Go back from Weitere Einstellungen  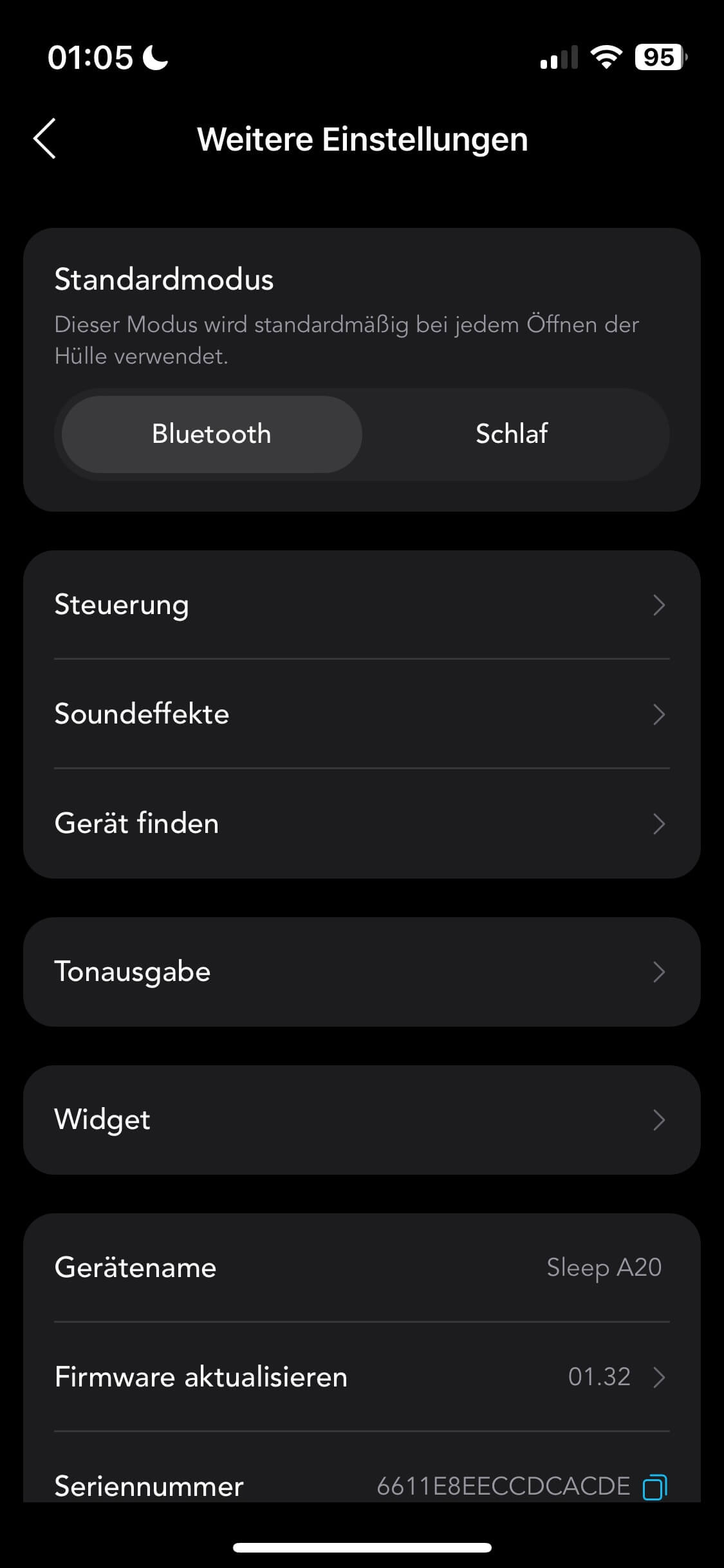[x=45, y=138]
